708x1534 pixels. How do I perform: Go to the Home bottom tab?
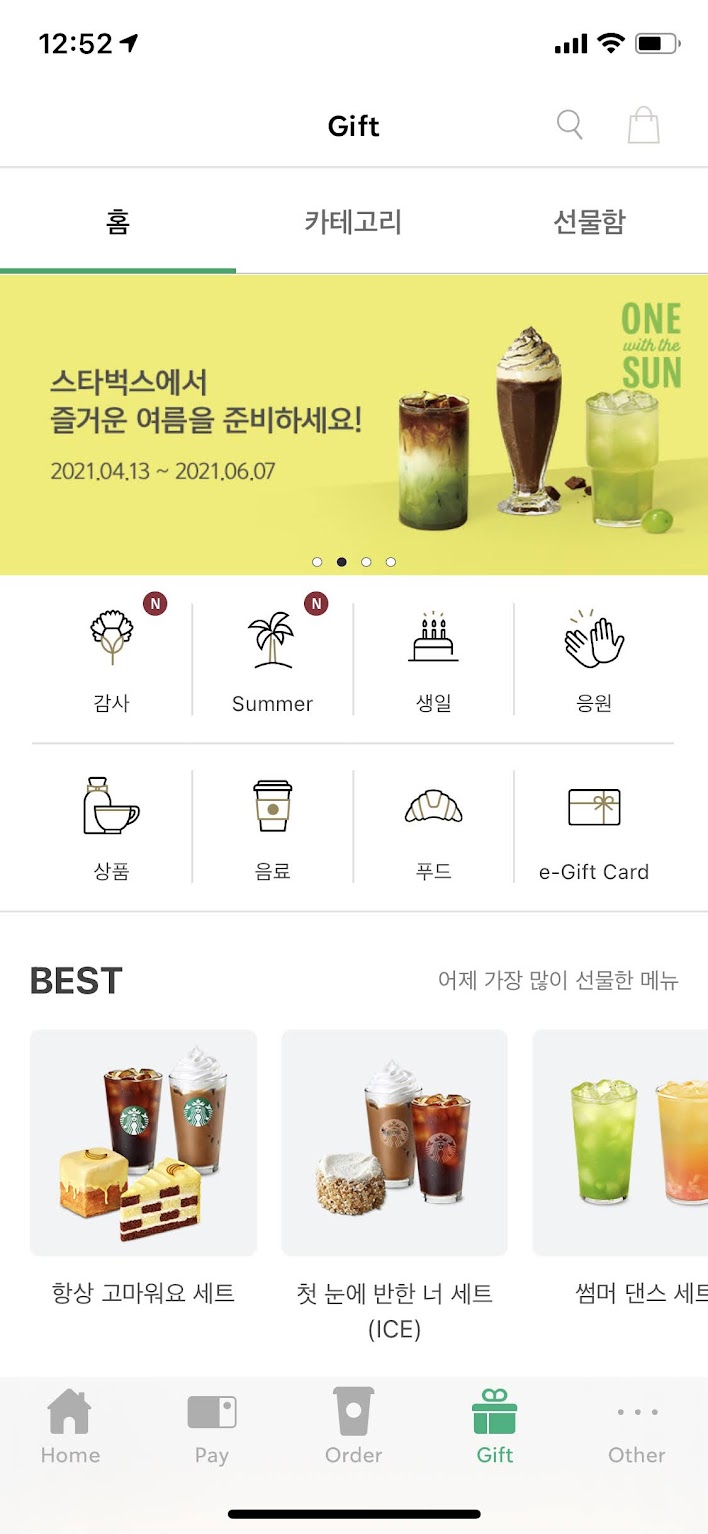click(70, 1427)
